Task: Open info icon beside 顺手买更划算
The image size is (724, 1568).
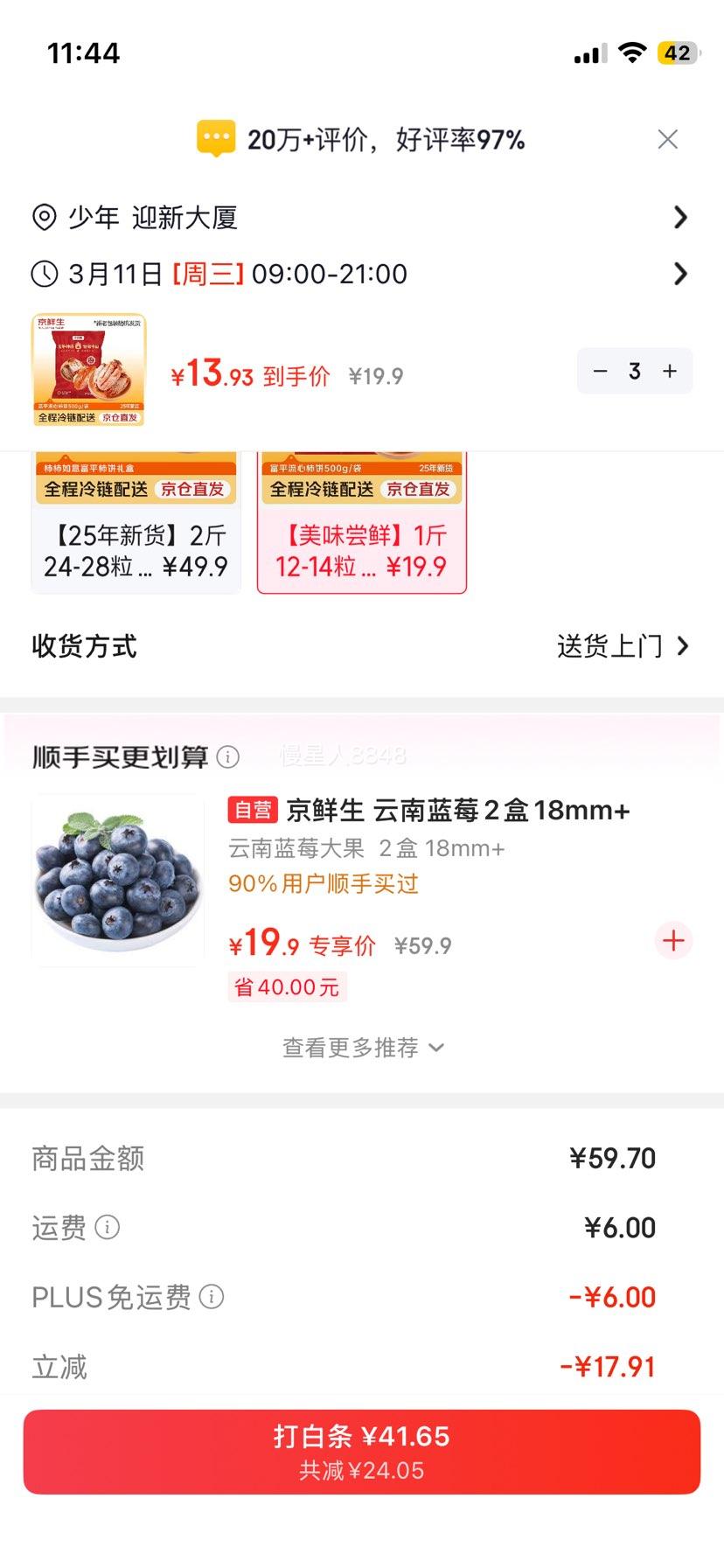Action: pyautogui.click(x=227, y=757)
